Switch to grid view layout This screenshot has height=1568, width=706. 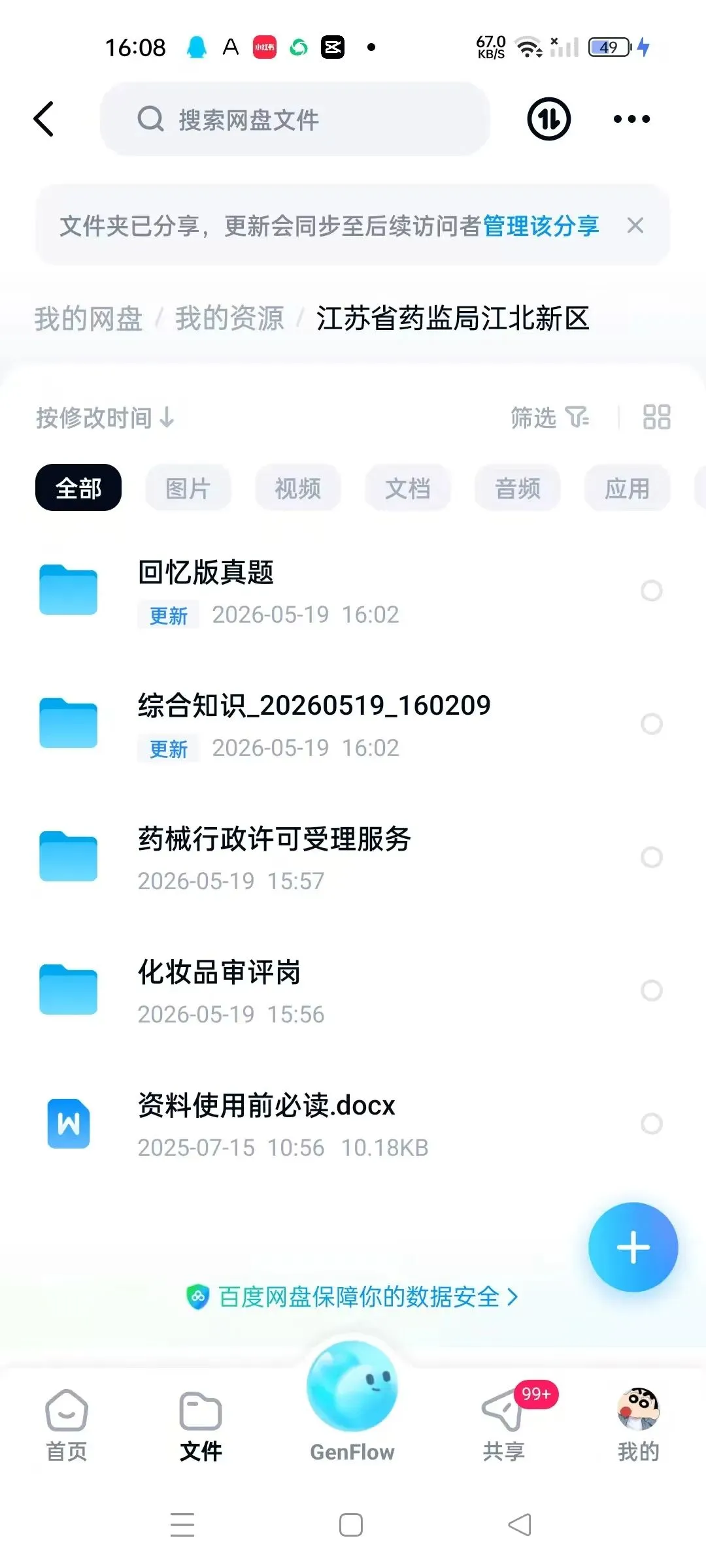click(x=657, y=417)
